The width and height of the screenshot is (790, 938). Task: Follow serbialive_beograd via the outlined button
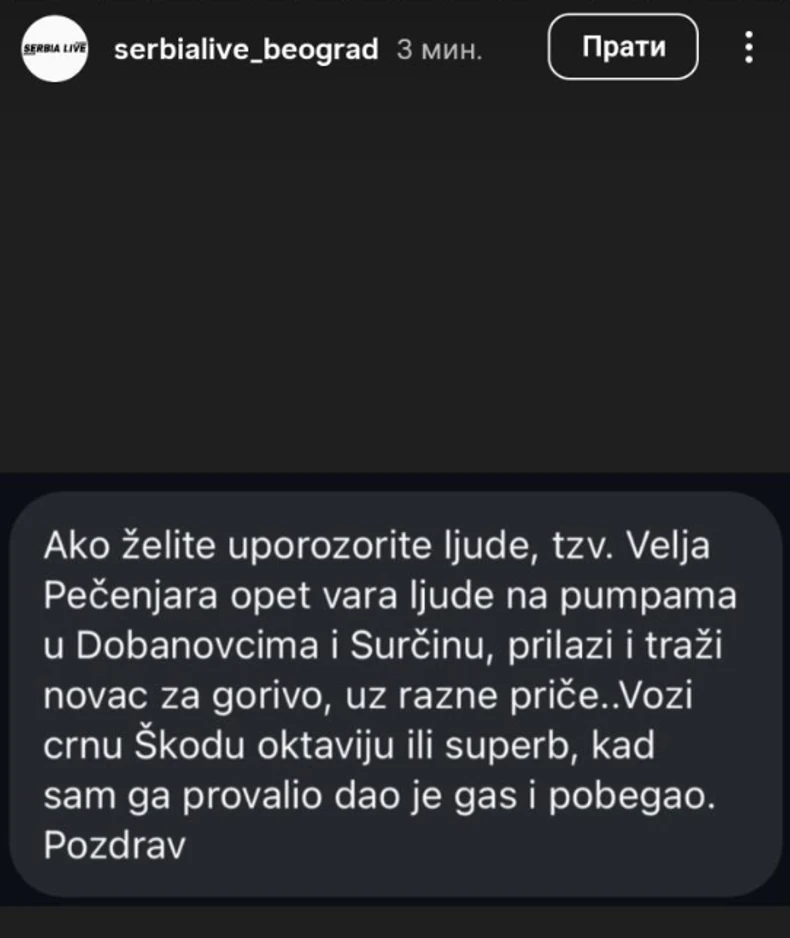point(621,46)
